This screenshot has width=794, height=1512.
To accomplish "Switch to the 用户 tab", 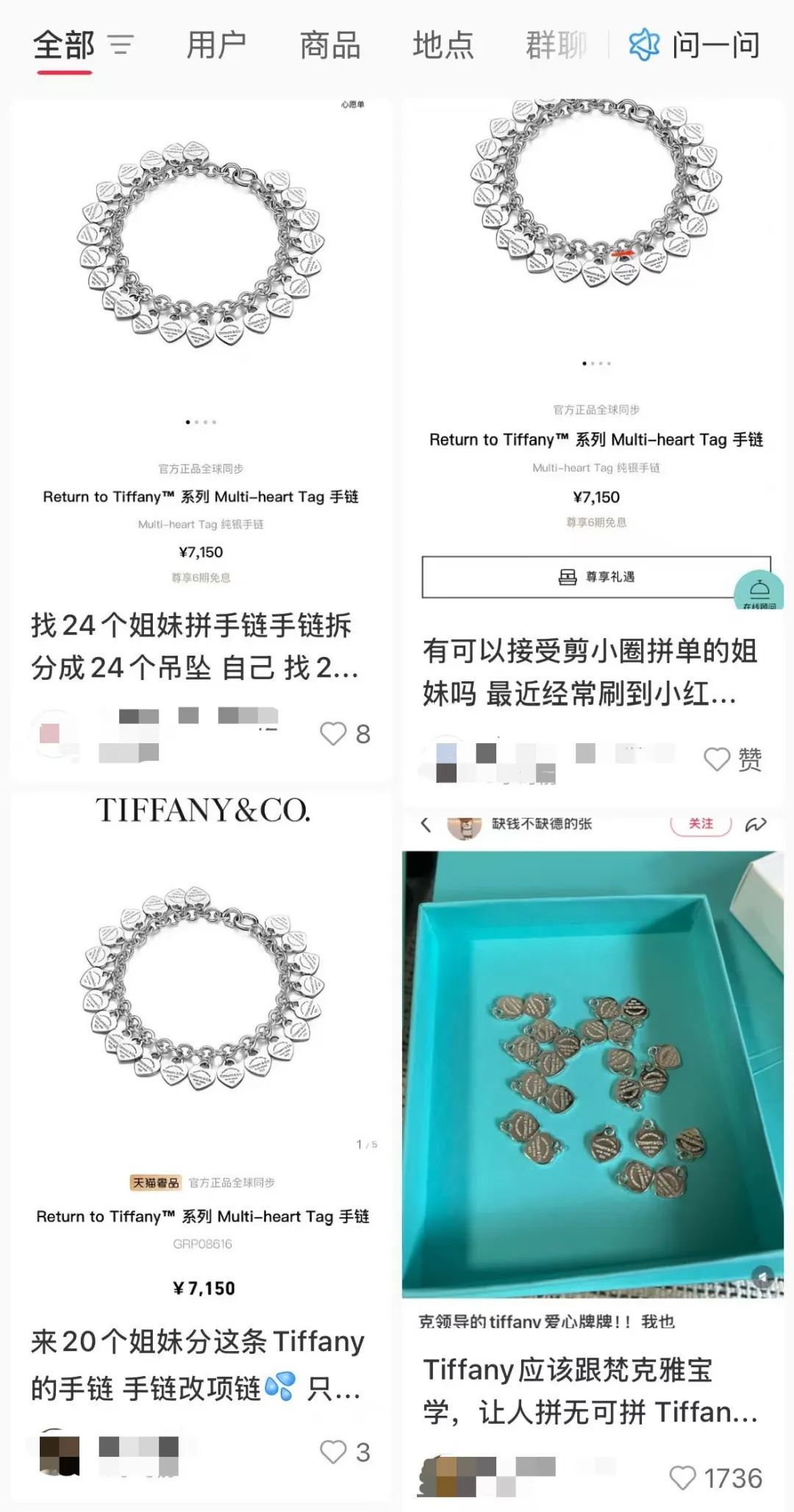I will [216, 46].
